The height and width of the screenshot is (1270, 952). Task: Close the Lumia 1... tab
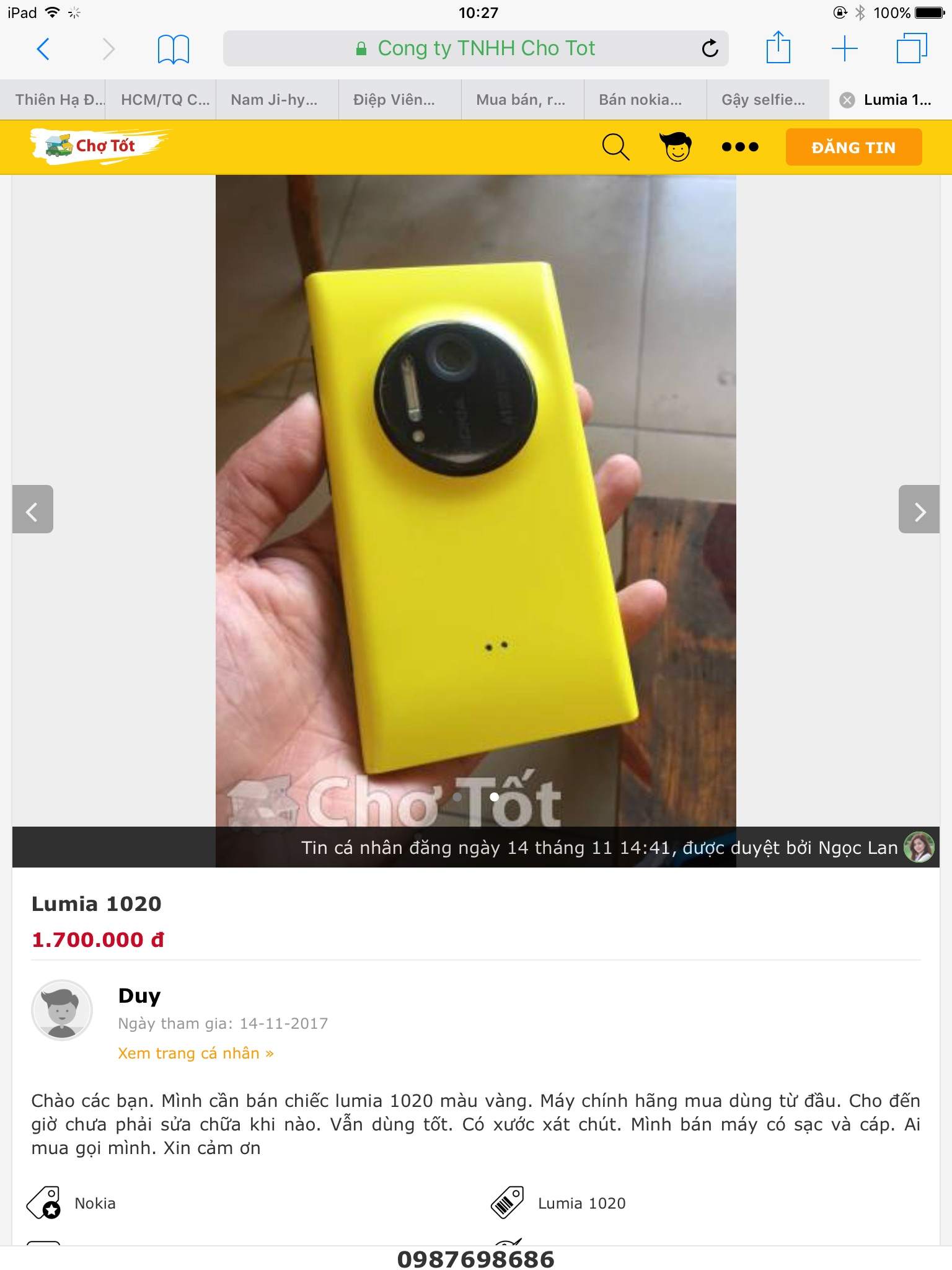(x=847, y=100)
